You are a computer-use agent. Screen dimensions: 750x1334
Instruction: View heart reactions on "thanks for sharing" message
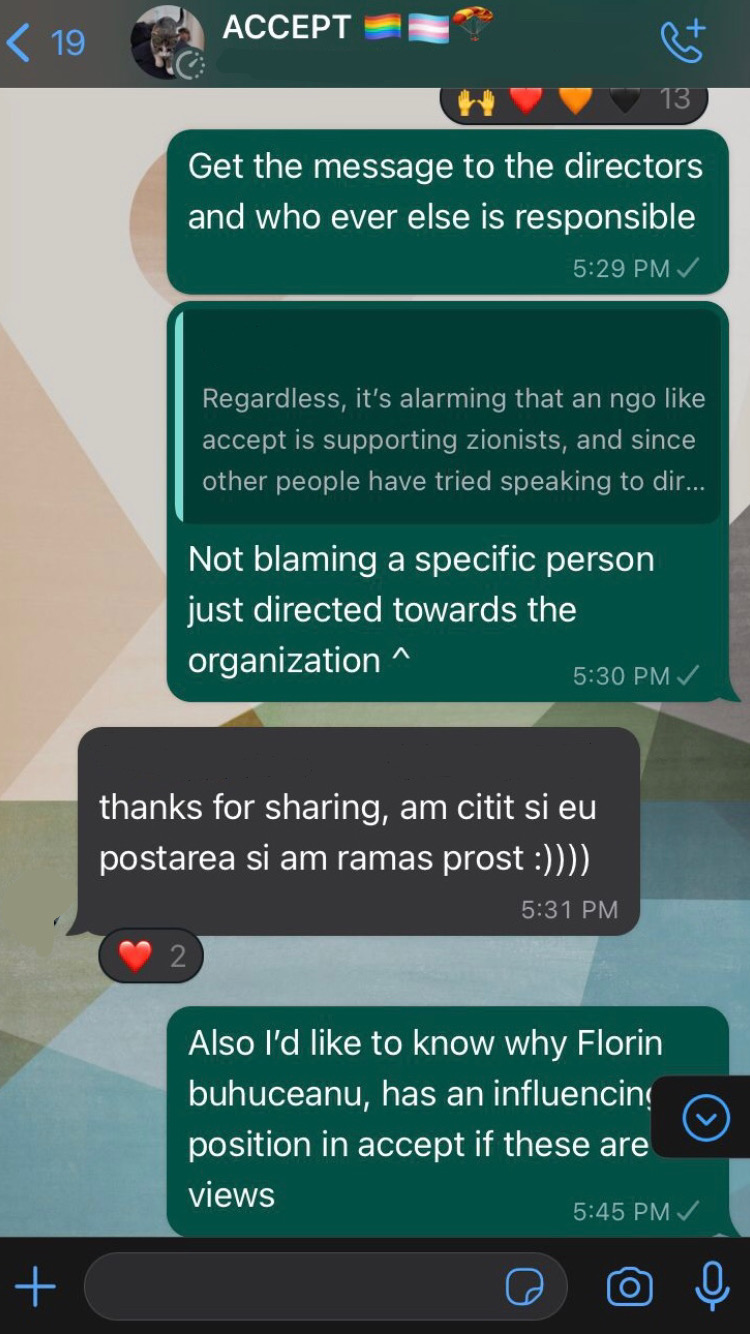(151, 956)
